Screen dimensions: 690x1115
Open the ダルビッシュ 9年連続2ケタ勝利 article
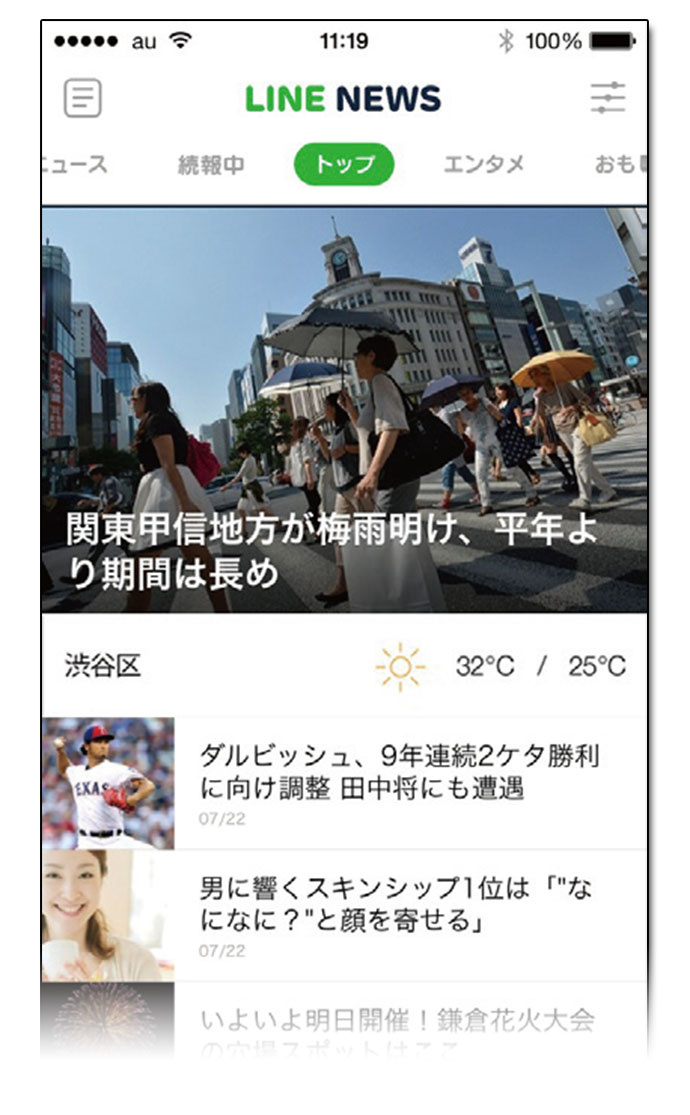point(400,782)
